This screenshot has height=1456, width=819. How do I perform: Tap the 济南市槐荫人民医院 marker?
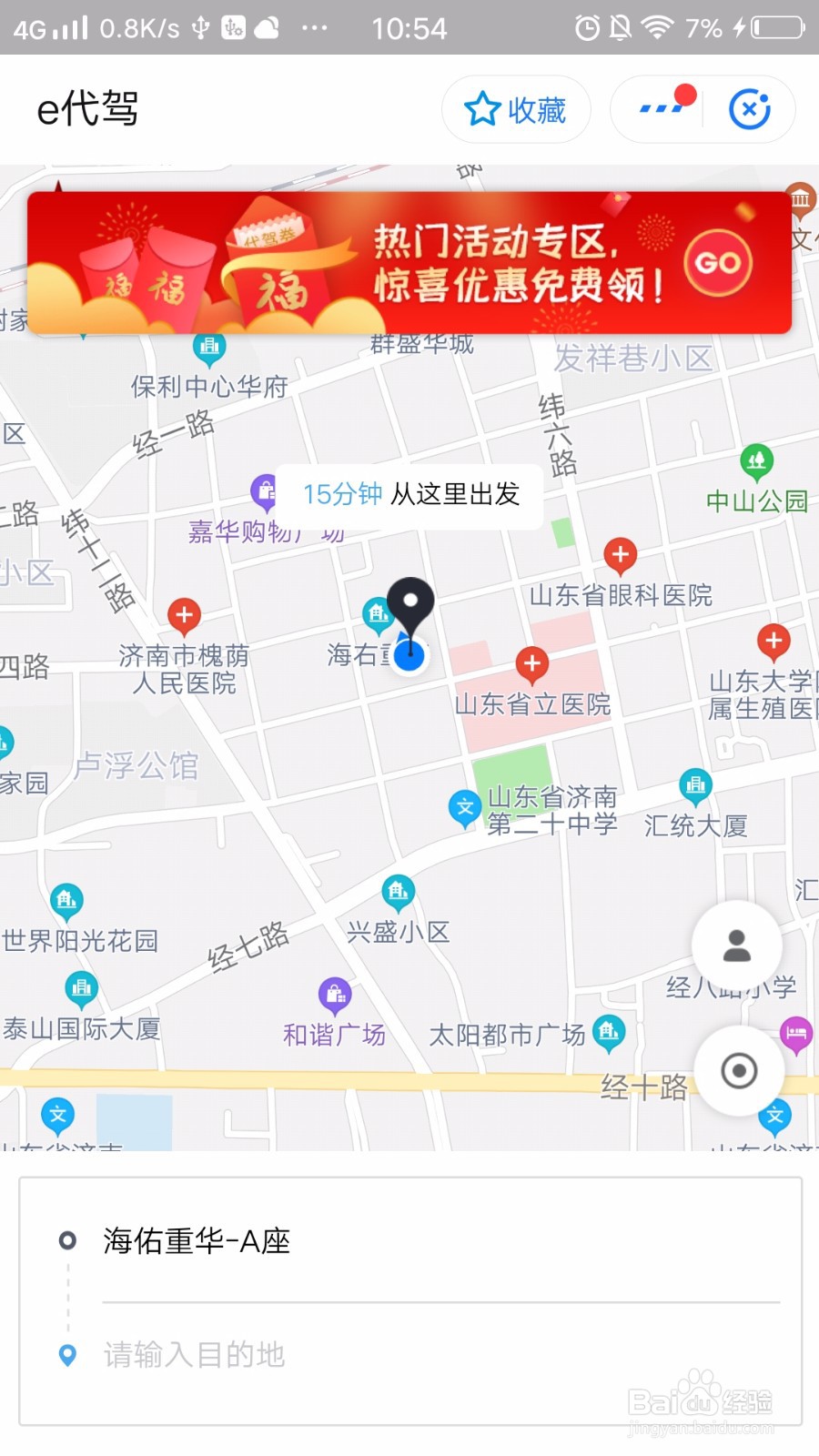pos(185,615)
